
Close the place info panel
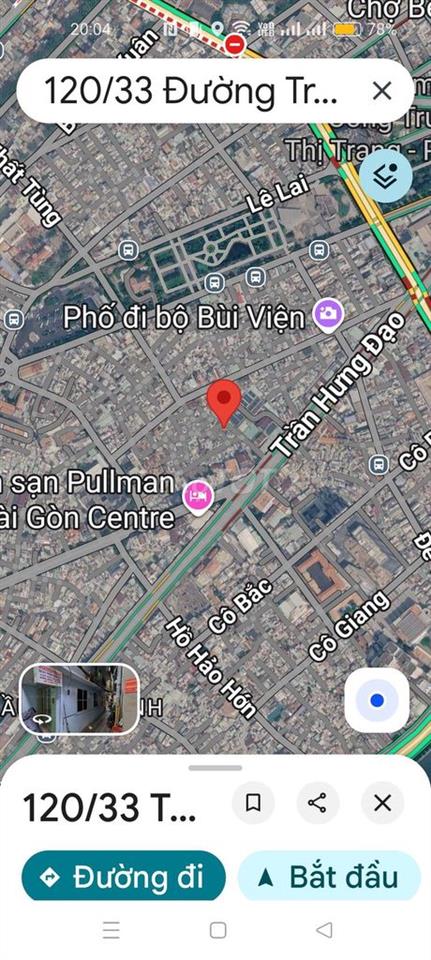[382, 803]
